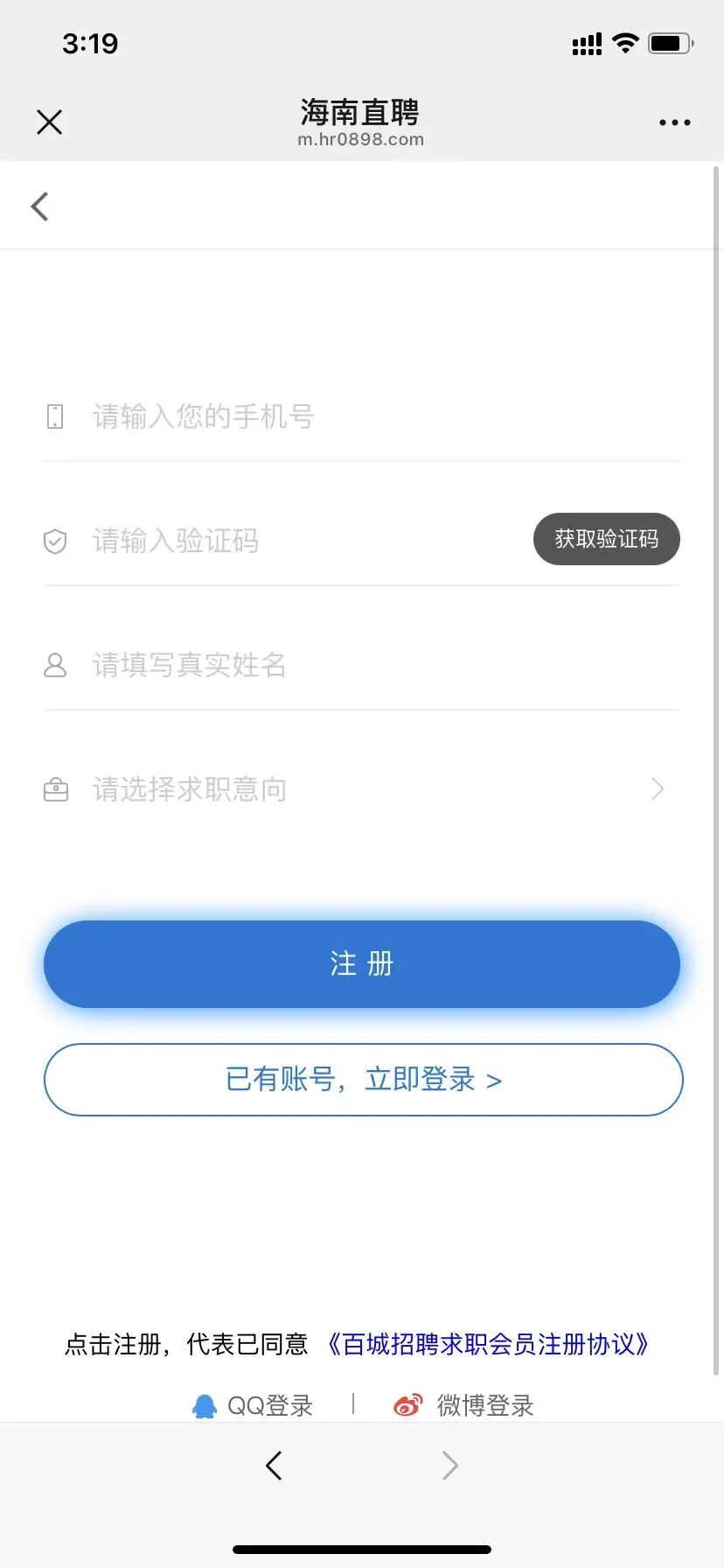The width and height of the screenshot is (724, 1568).
Task: Tap 已有账号，立即登录 to go to login
Action: pos(361,1079)
